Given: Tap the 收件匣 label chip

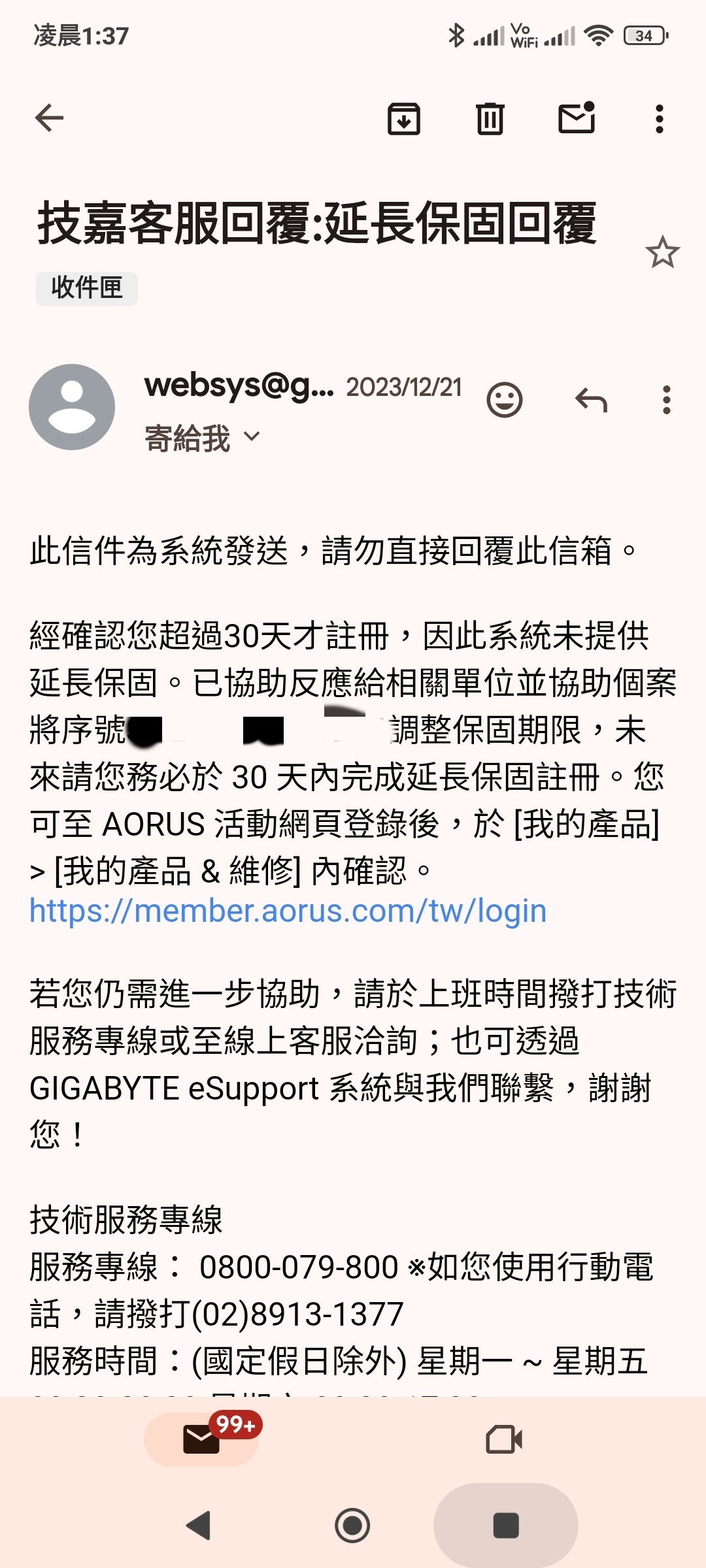Looking at the screenshot, I should (x=87, y=288).
